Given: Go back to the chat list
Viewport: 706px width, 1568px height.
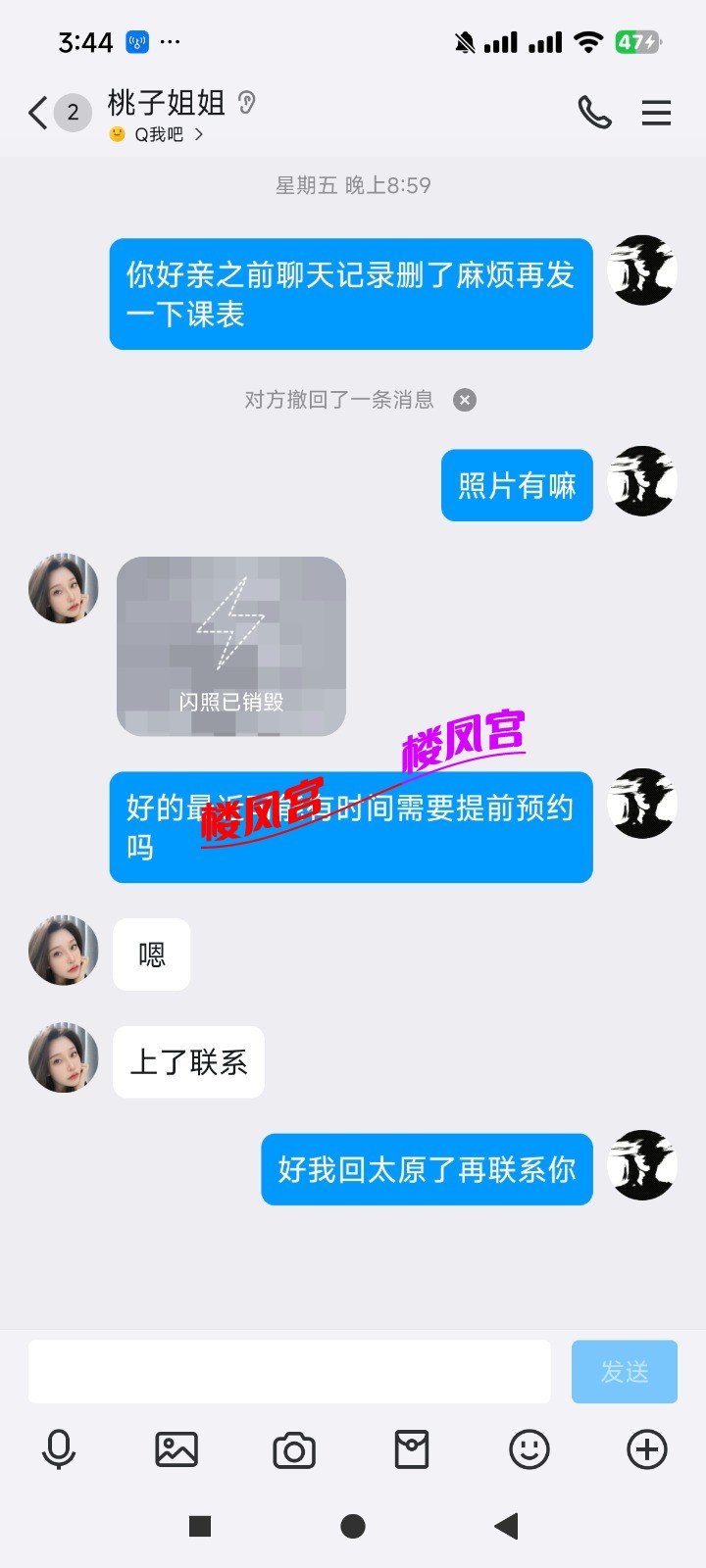Looking at the screenshot, I should click(x=38, y=113).
